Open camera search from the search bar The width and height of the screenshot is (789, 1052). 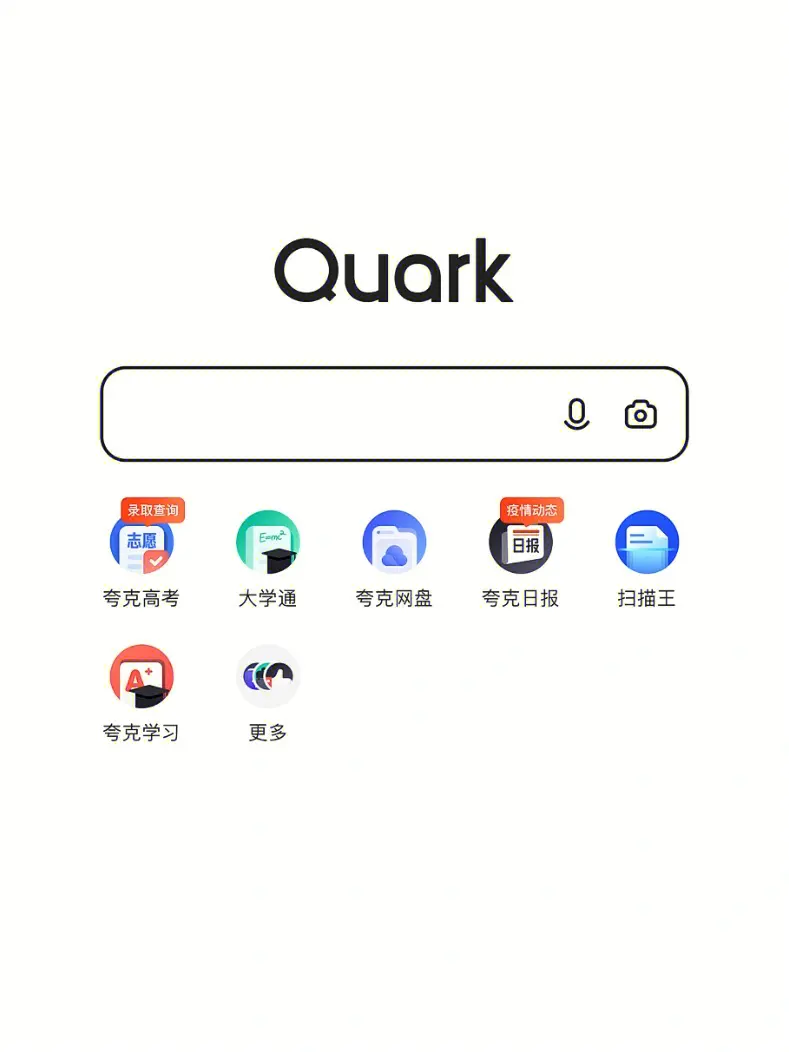(x=639, y=413)
